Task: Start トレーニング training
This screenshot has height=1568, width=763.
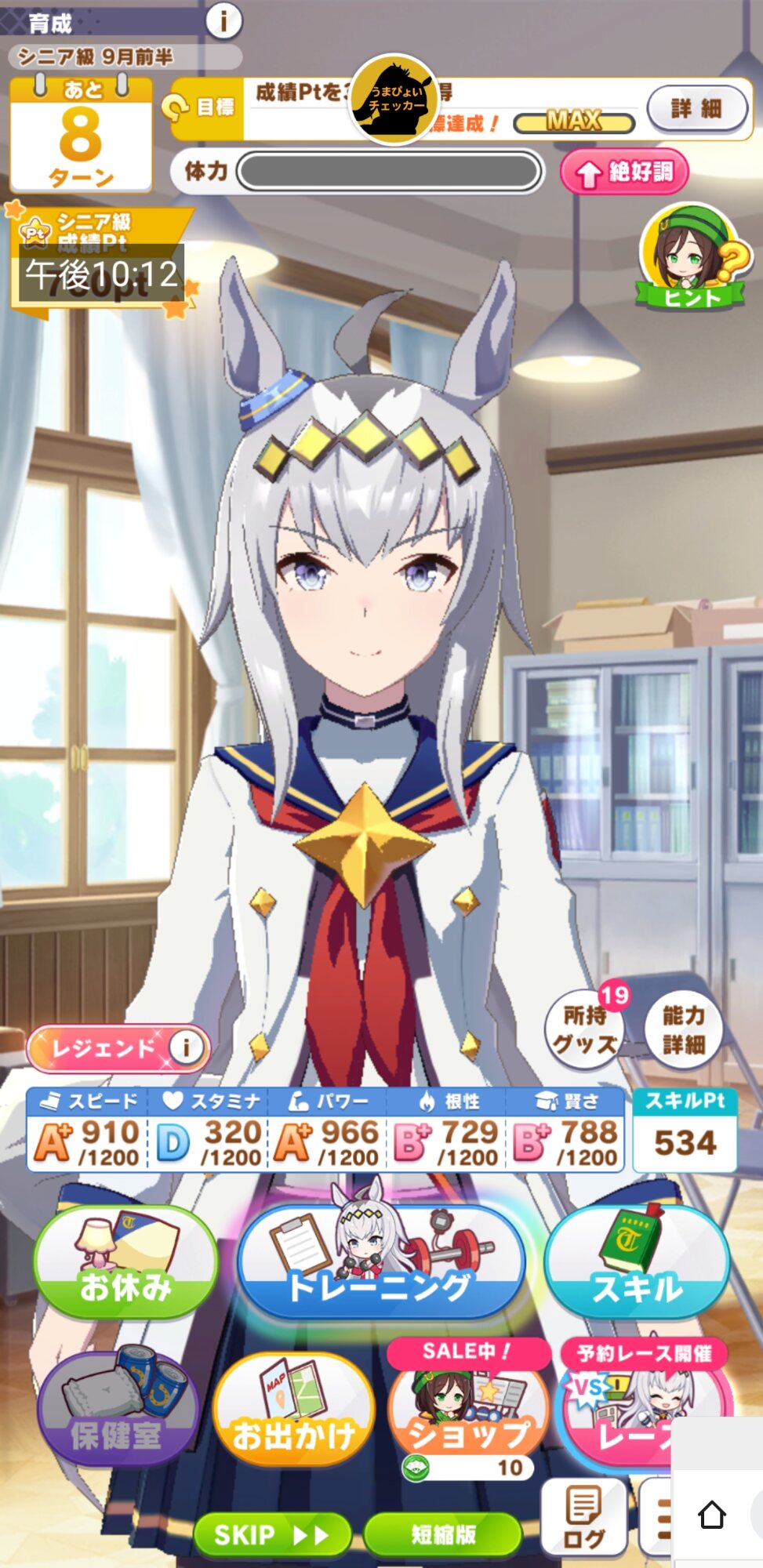Action: point(381,1263)
